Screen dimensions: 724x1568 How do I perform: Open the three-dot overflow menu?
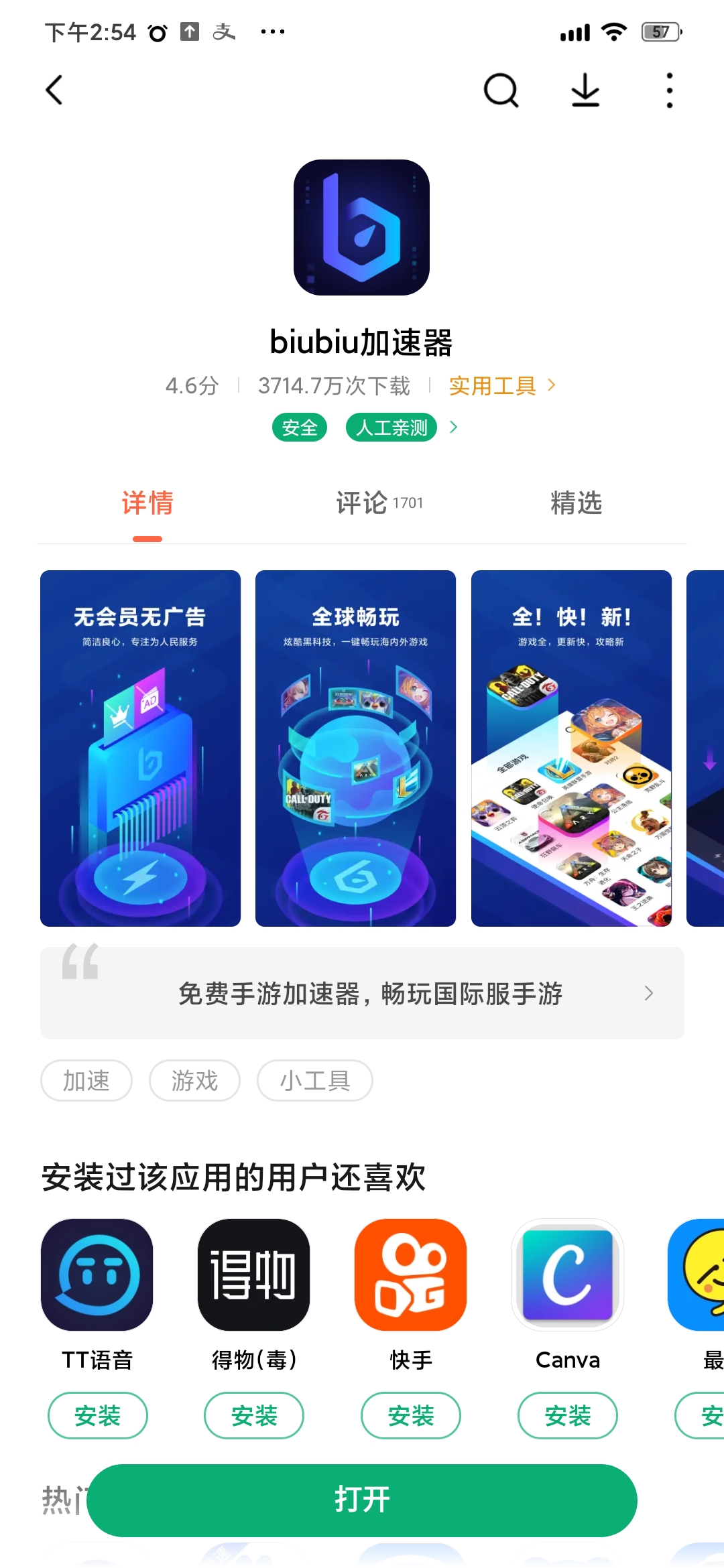(x=669, y=90)
